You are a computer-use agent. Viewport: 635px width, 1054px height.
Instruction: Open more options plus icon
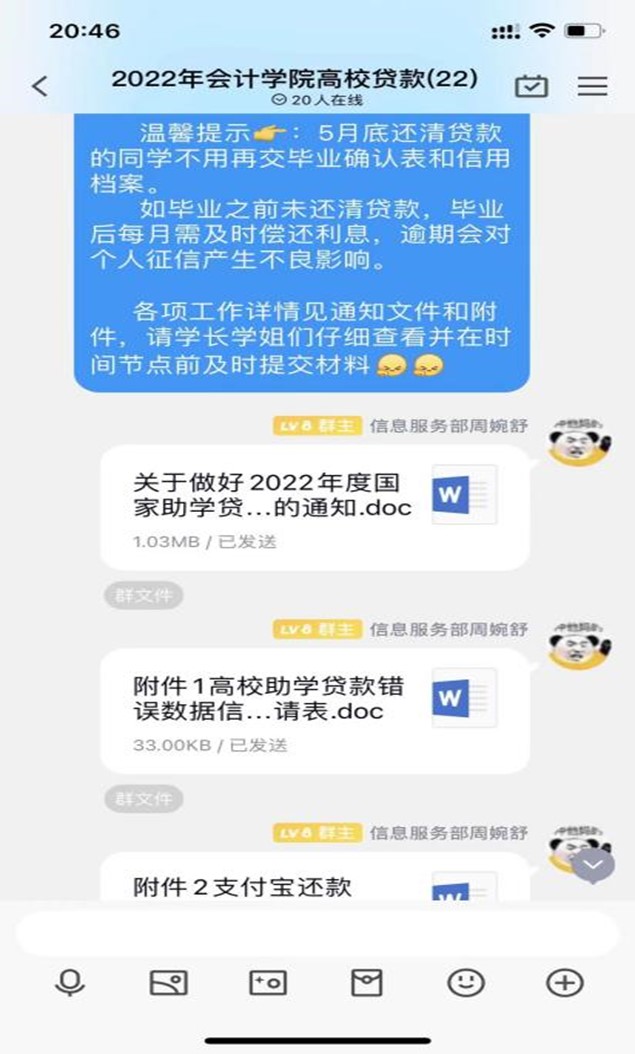[x=564, y=983]
